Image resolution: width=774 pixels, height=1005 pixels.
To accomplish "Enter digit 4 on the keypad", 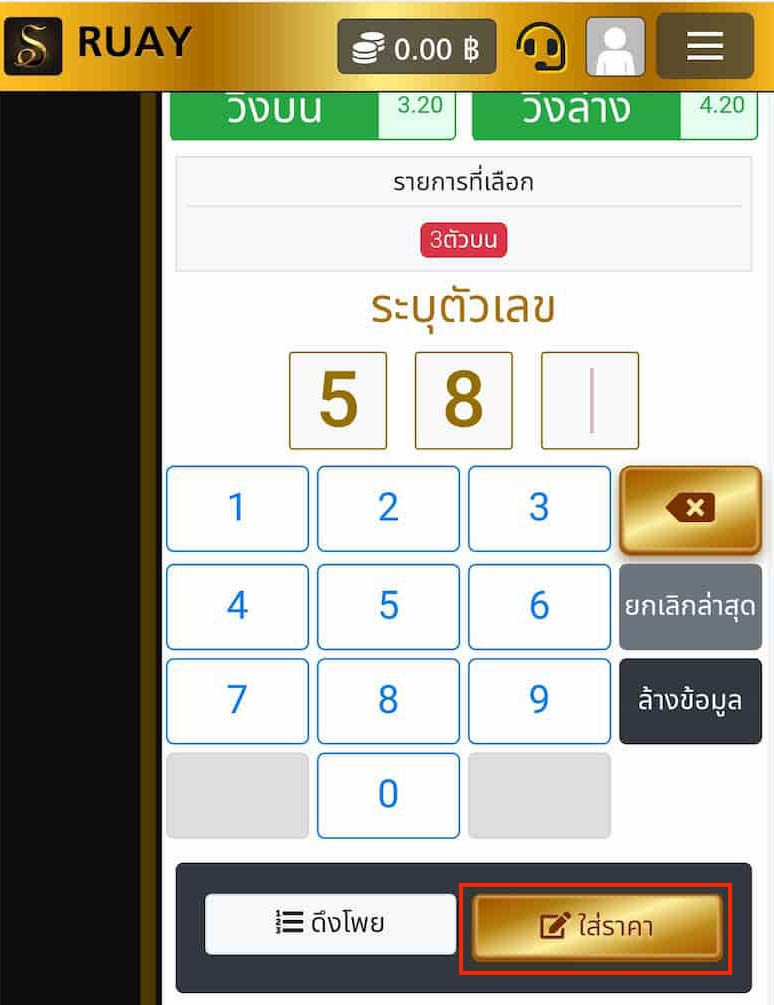I will 237,605.
